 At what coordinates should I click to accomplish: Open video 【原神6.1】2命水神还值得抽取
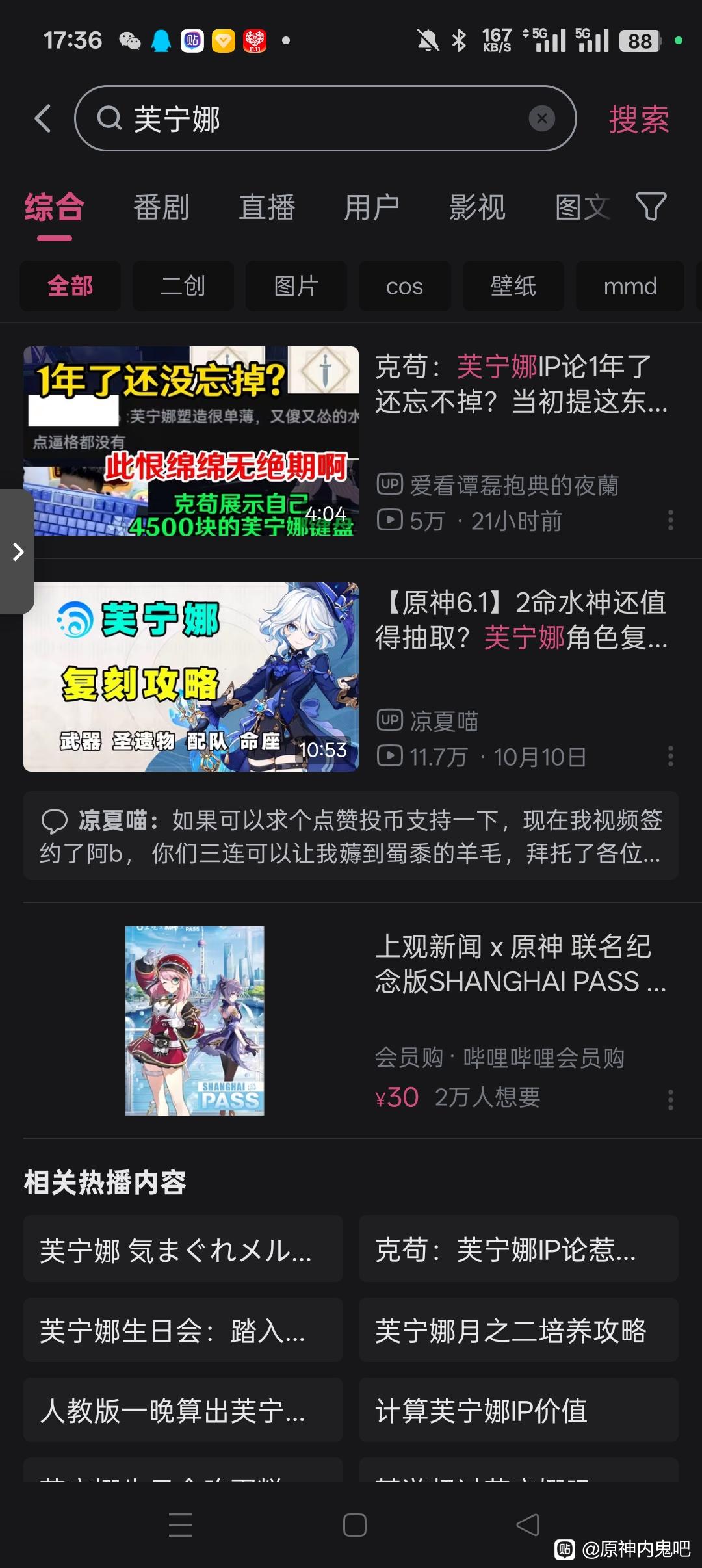[520, 620]
